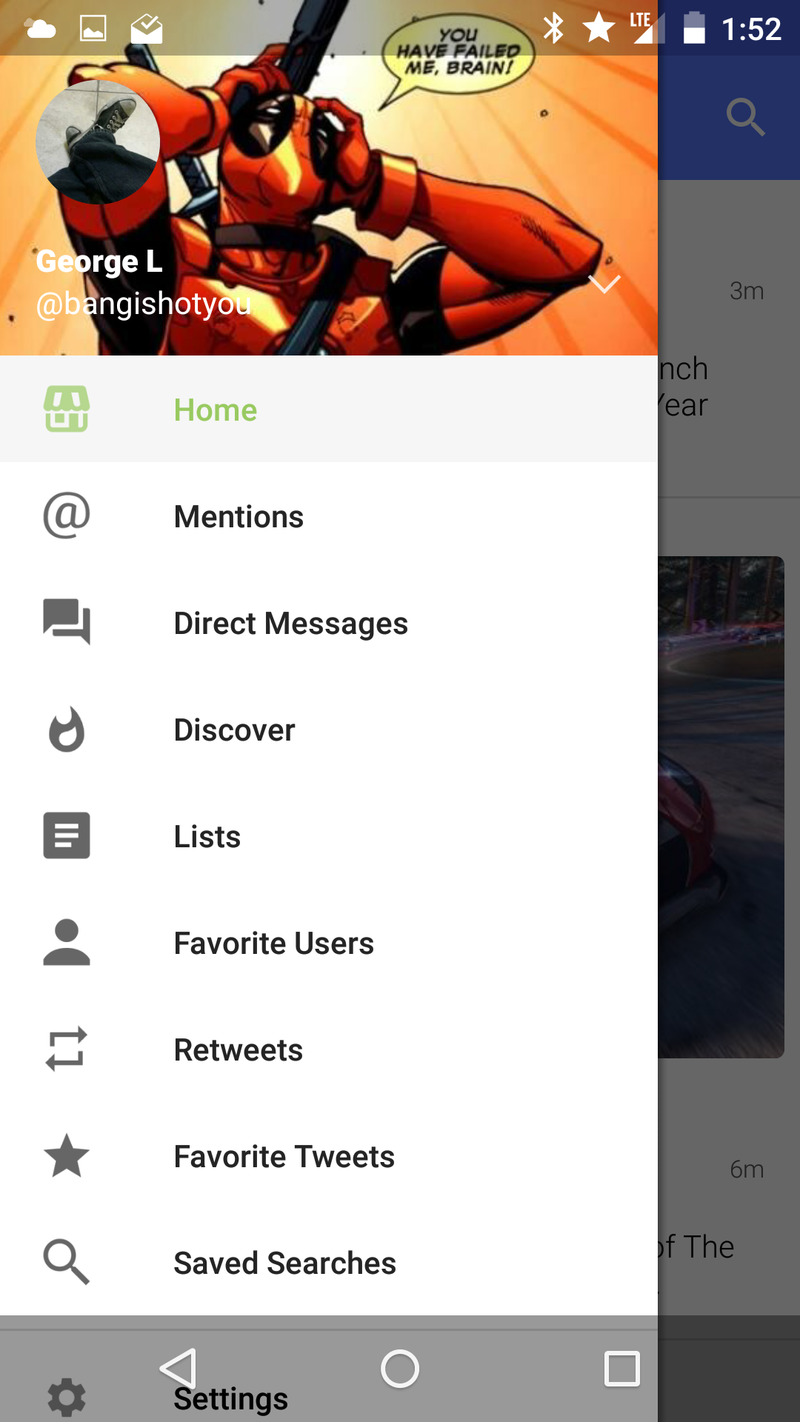
Task: Go to Mentions
Action: point(238,517)
